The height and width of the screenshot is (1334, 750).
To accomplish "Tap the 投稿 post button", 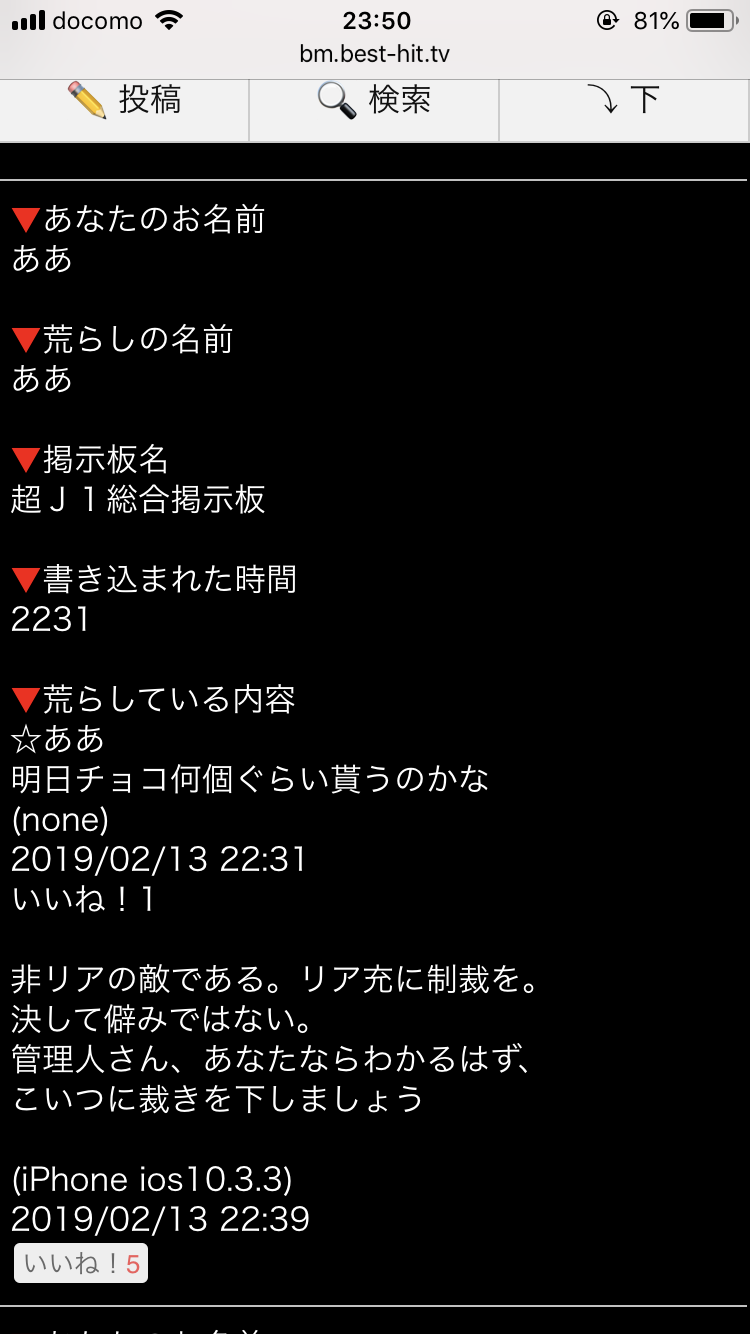I will click(x=124, y=109).
